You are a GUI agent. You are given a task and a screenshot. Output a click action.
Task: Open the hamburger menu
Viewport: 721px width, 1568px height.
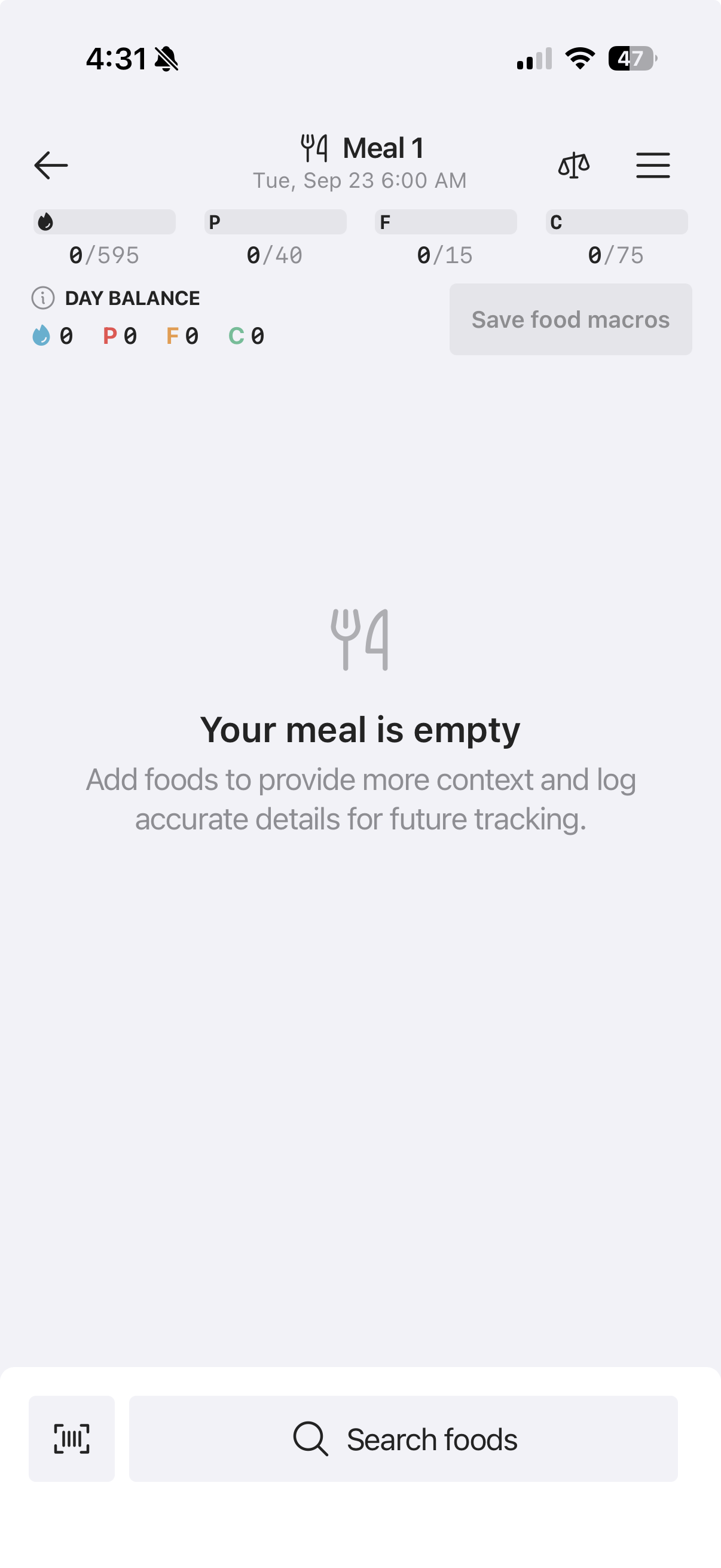coord(653,166)
